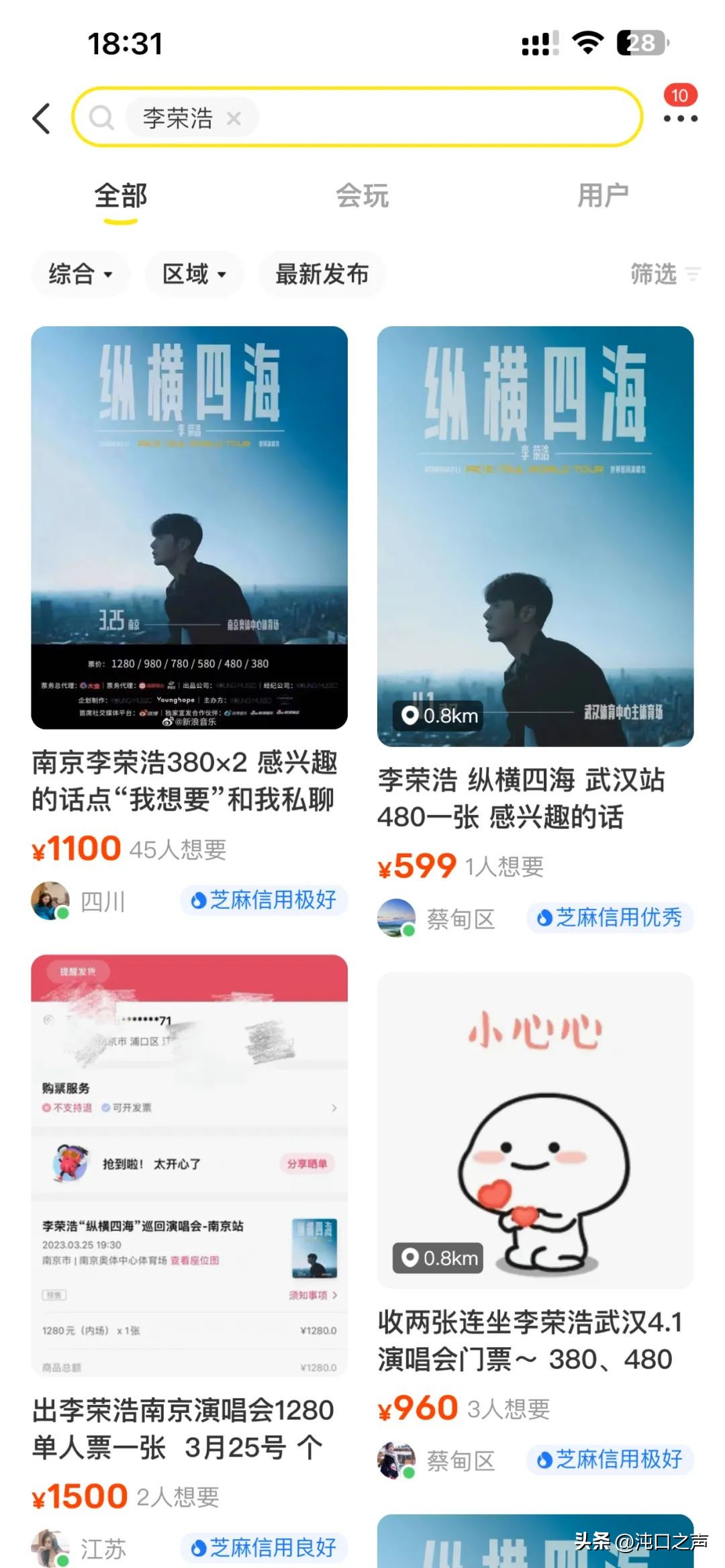Open the ellipsis menu with badge 10
The image size is (725, 1568).
click(681, 121)
